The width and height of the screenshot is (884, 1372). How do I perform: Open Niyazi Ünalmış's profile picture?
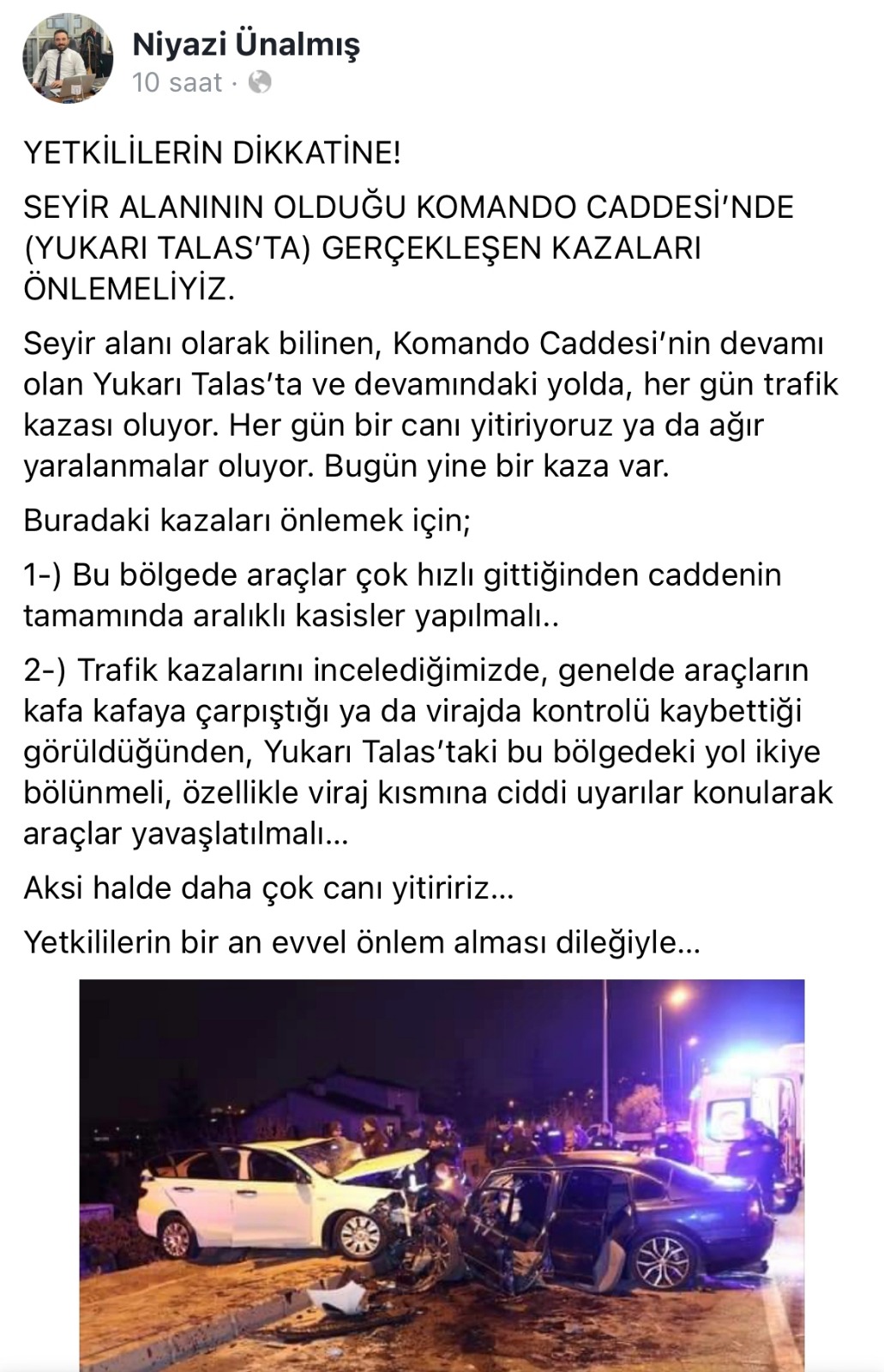(x=68, y=58)
